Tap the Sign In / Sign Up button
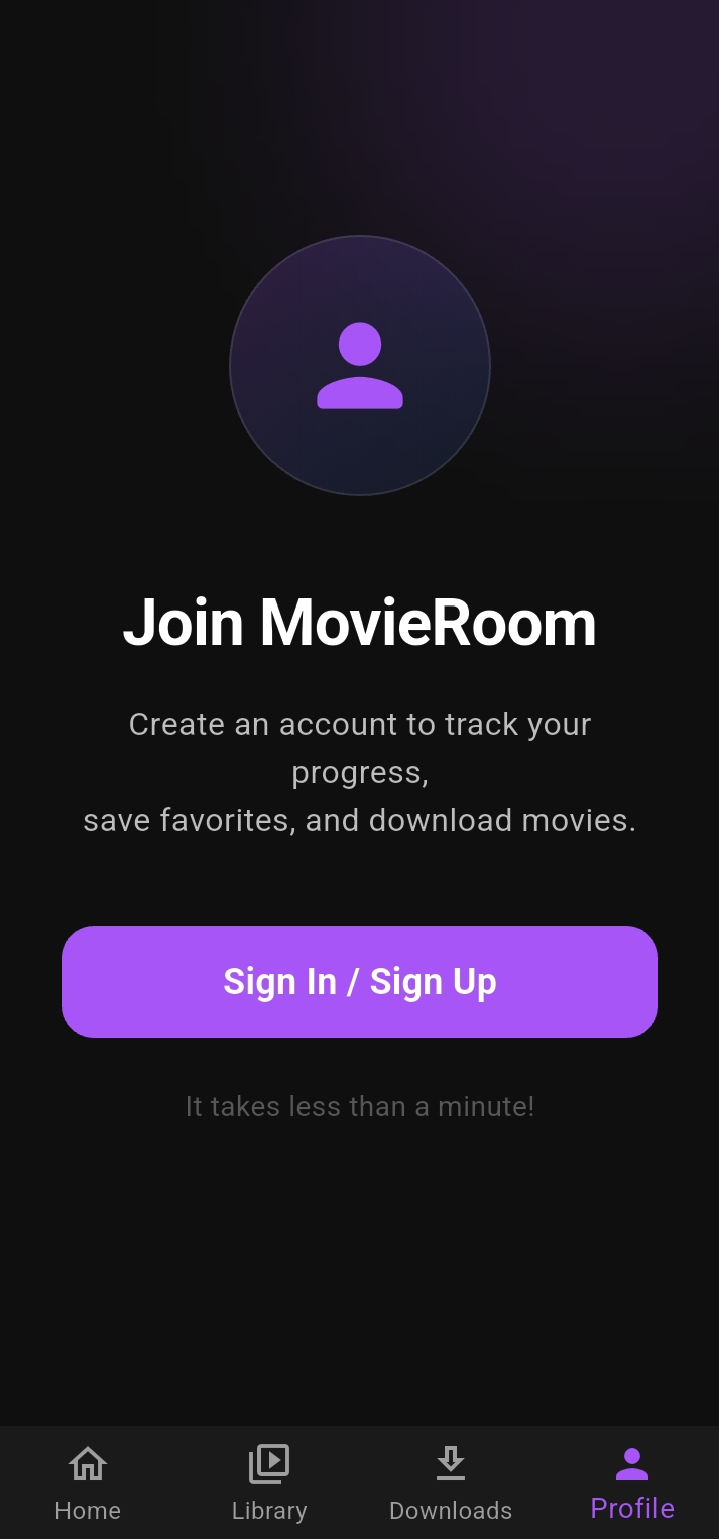719x1539 pixels. point(359,981)
